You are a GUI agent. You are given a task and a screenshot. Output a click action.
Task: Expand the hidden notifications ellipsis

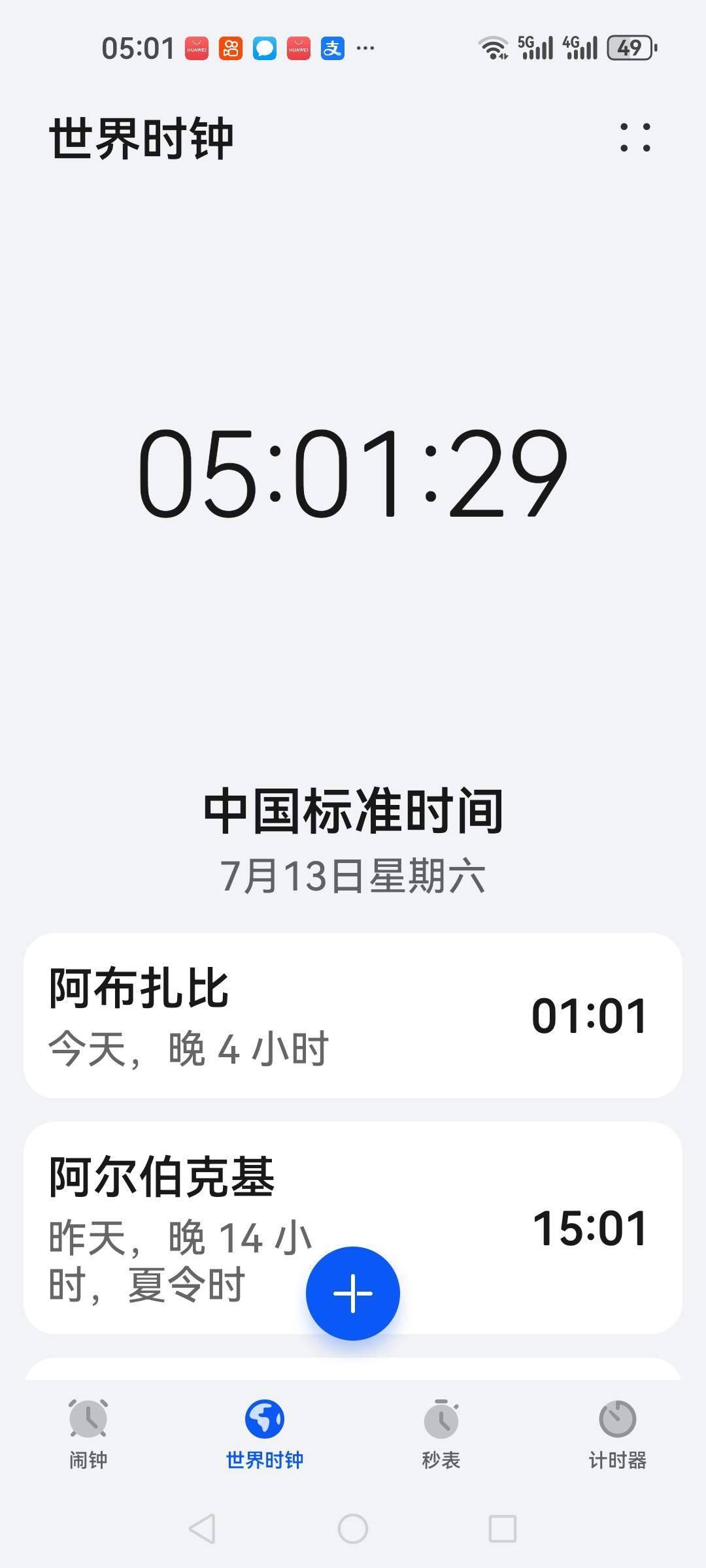[364, 47]
